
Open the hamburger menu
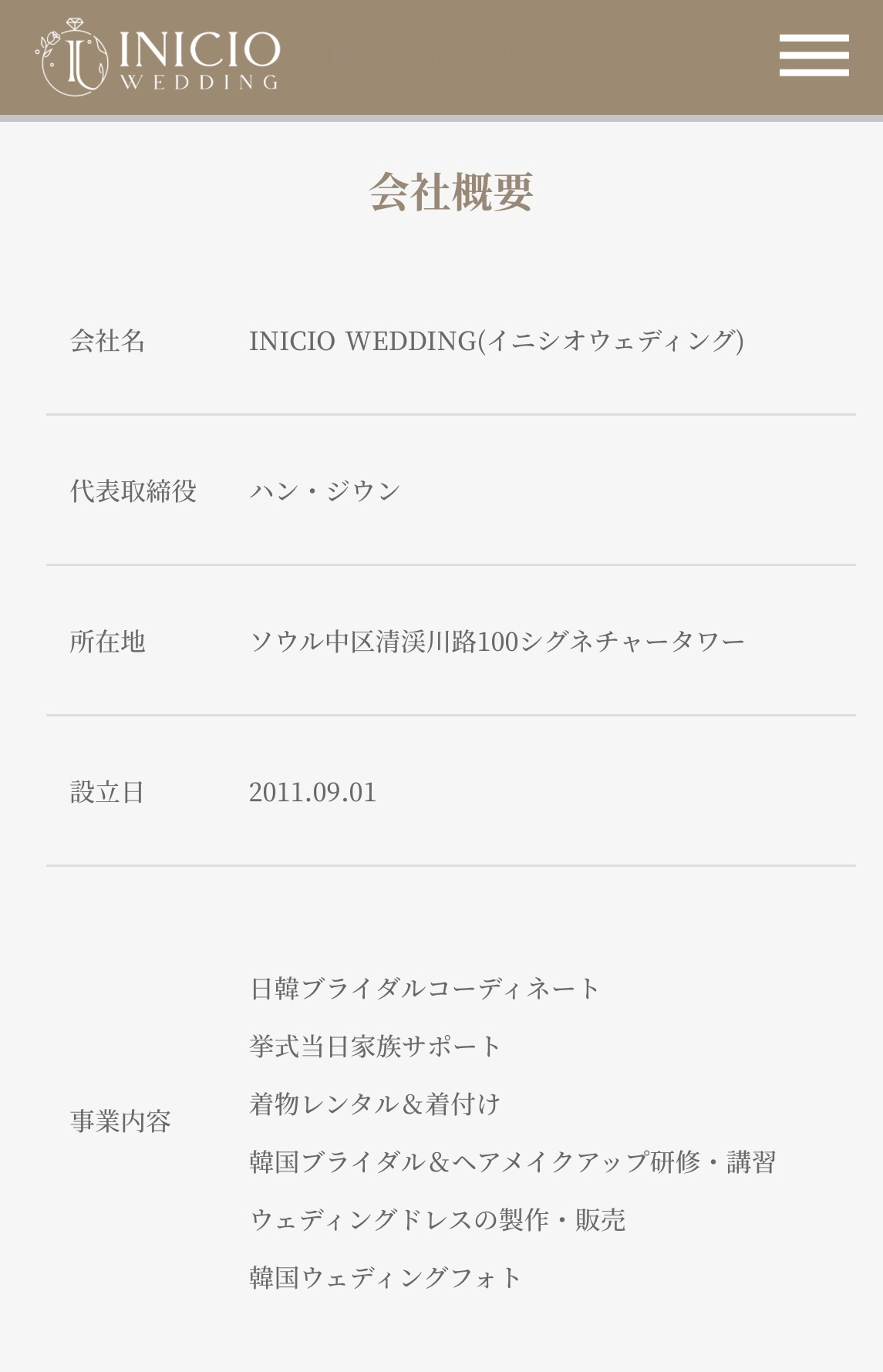814,56
